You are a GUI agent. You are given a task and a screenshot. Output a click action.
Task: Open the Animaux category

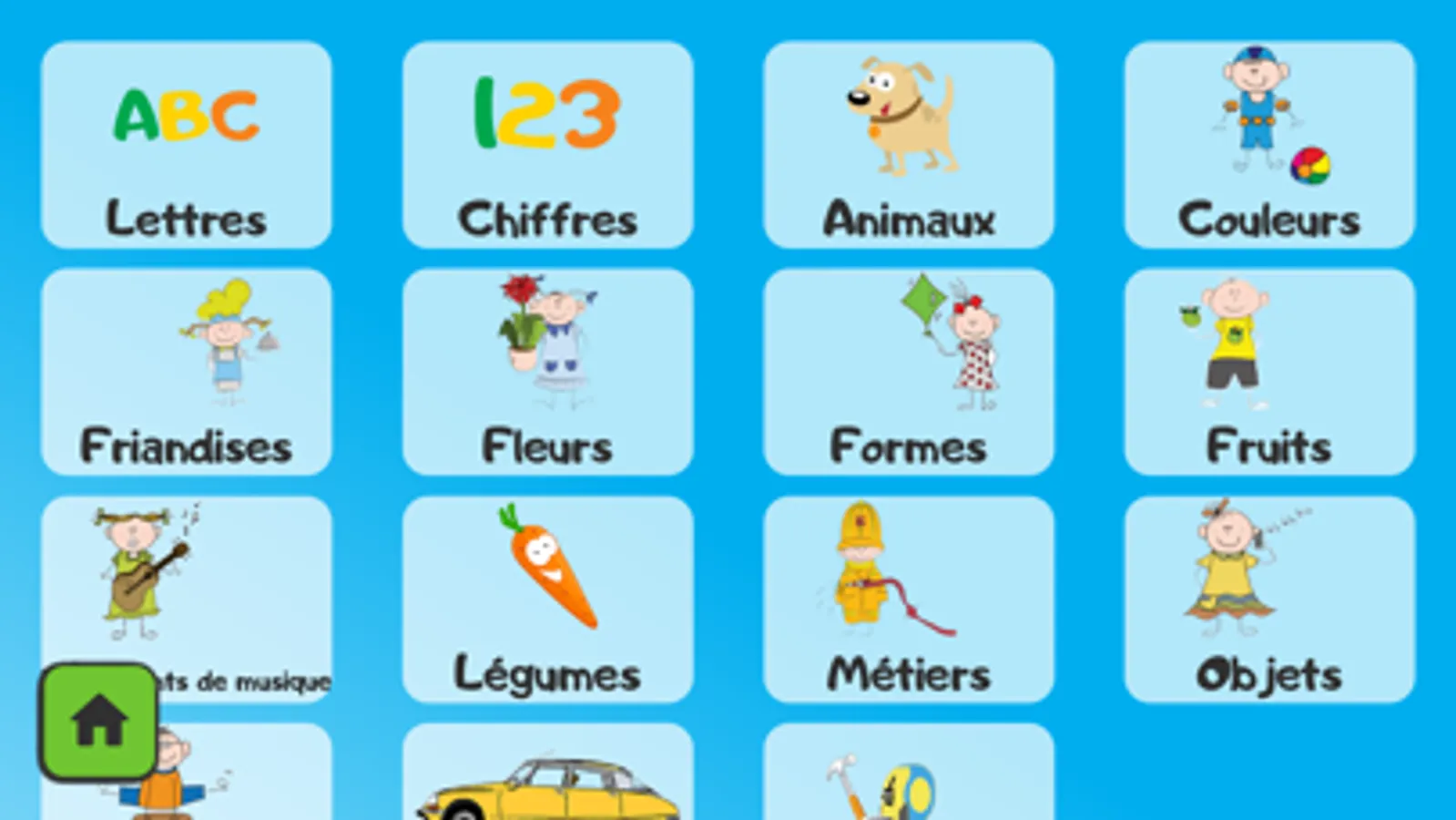[x=908, y=144]
